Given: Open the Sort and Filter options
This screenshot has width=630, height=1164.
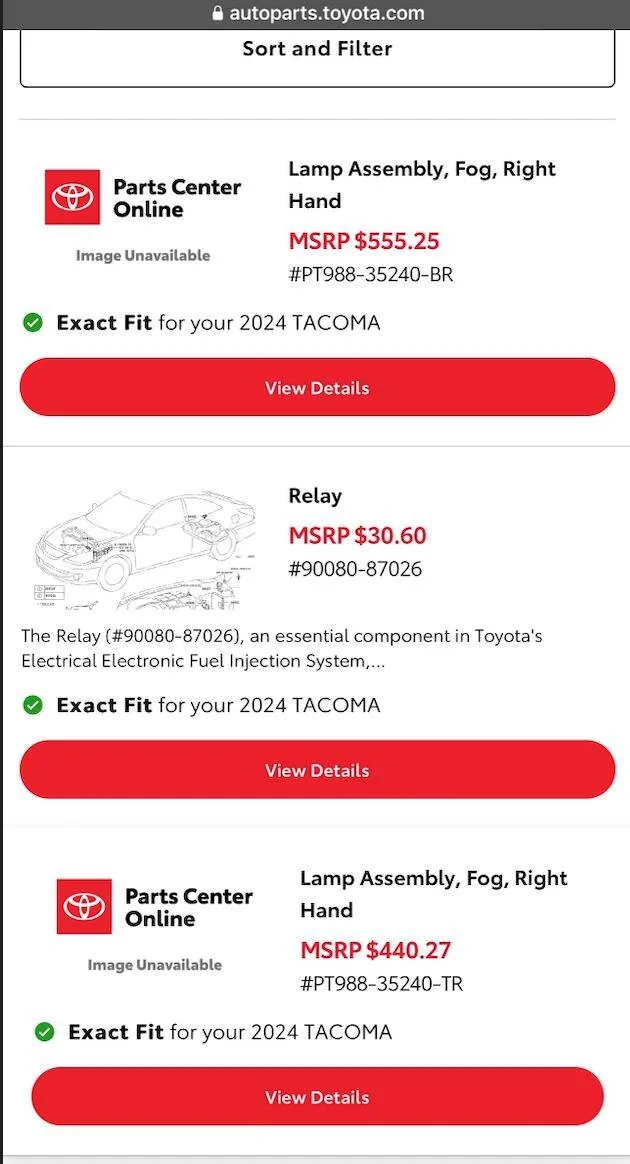Looking at the screenshot, I should click(x=317, y=50).
